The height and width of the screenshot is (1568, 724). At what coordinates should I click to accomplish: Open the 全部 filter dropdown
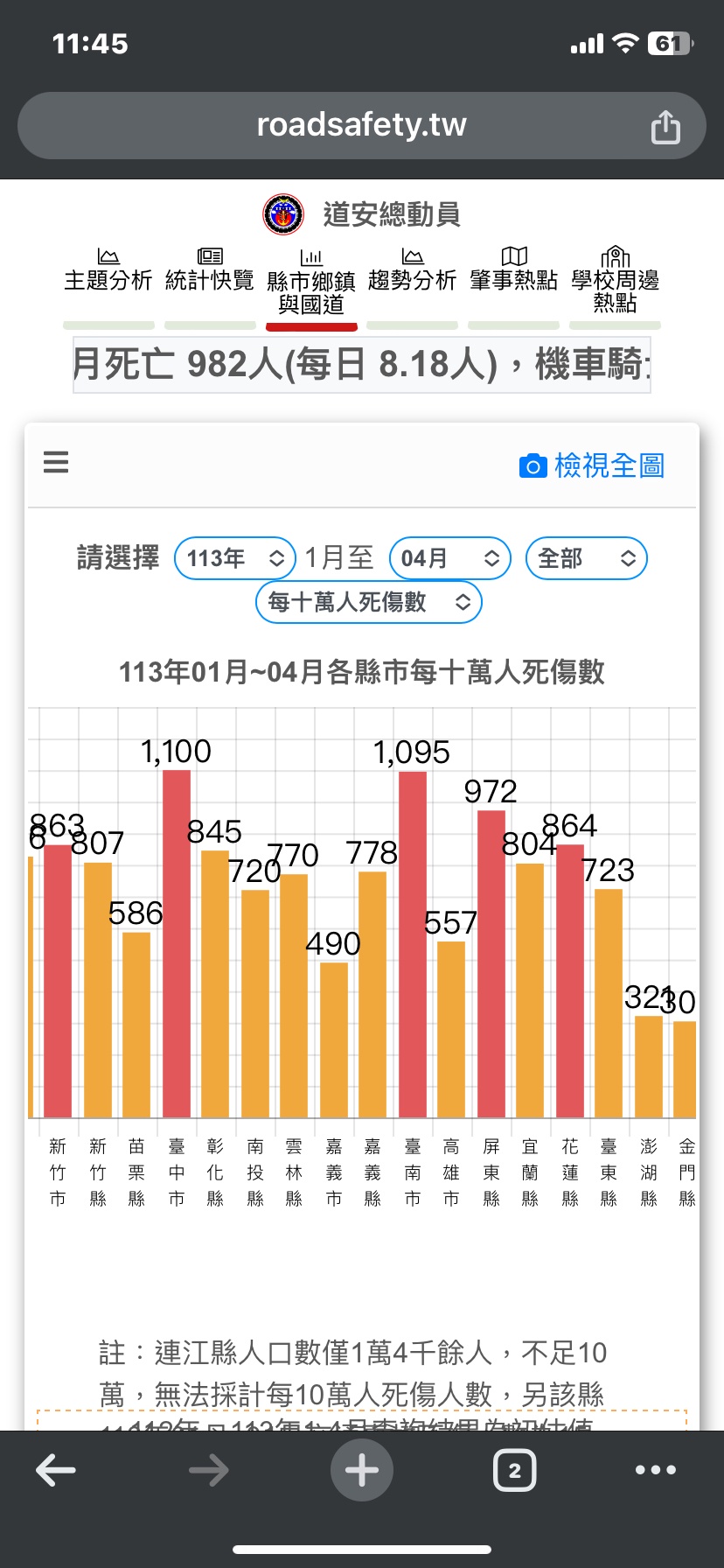tap(586, 558)
